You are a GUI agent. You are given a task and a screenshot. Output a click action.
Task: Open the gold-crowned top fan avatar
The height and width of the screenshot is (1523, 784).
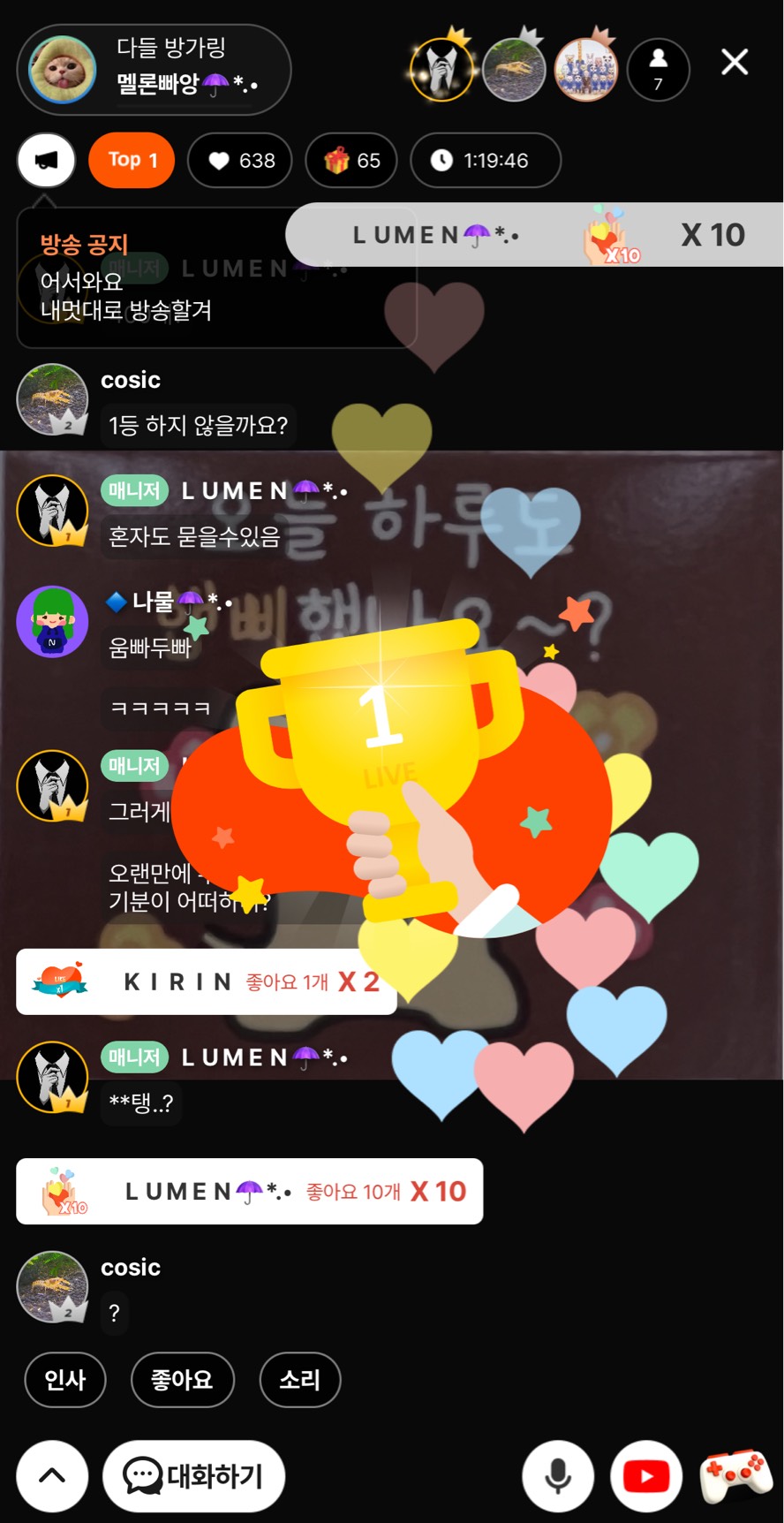pyautogui.click(x=442, y=69)
